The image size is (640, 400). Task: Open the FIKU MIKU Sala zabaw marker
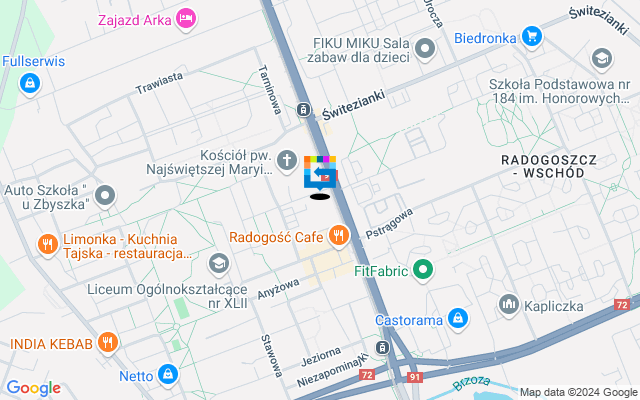[x=427, y=47]
